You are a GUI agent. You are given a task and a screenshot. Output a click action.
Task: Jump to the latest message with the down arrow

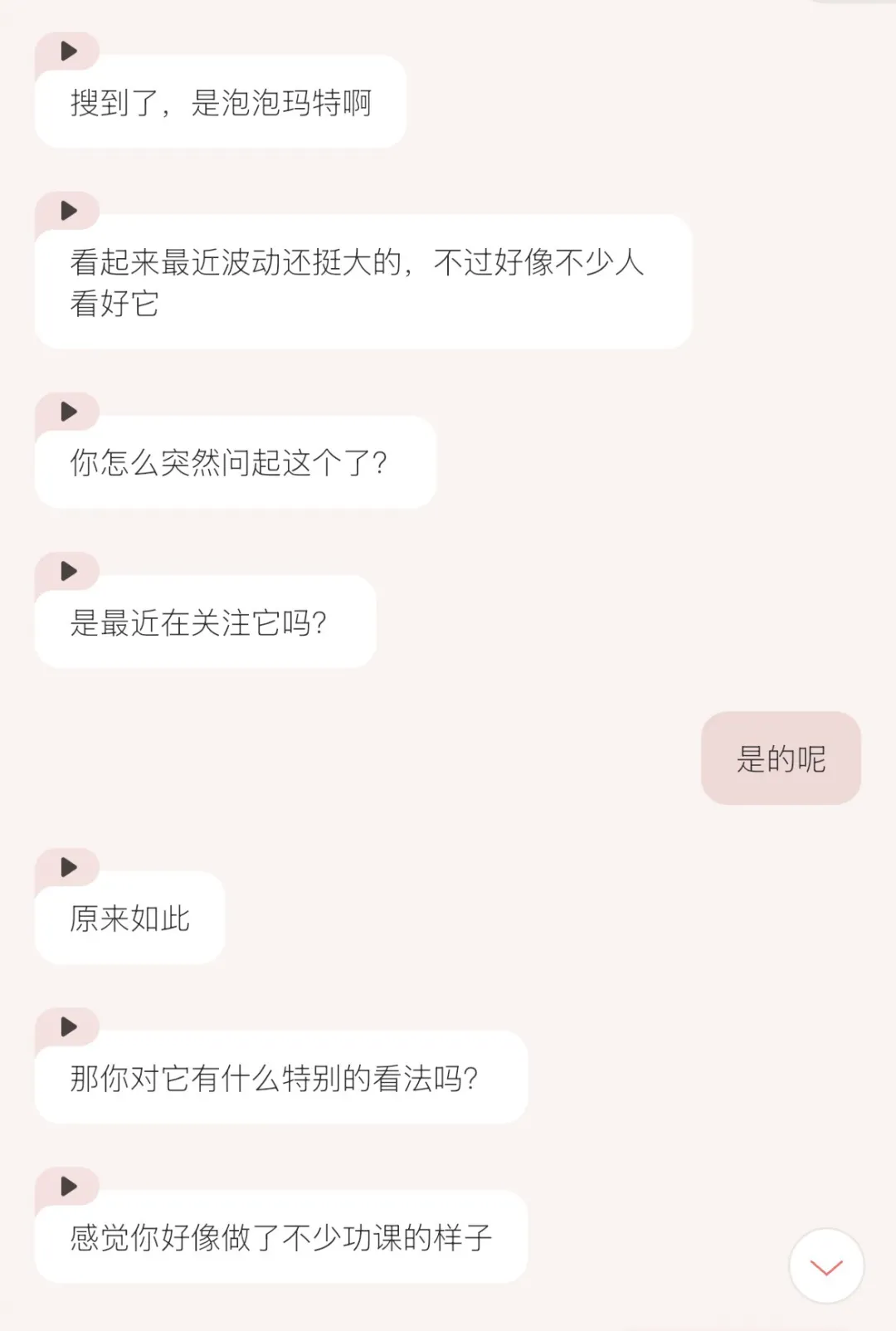coord(826,1266)
